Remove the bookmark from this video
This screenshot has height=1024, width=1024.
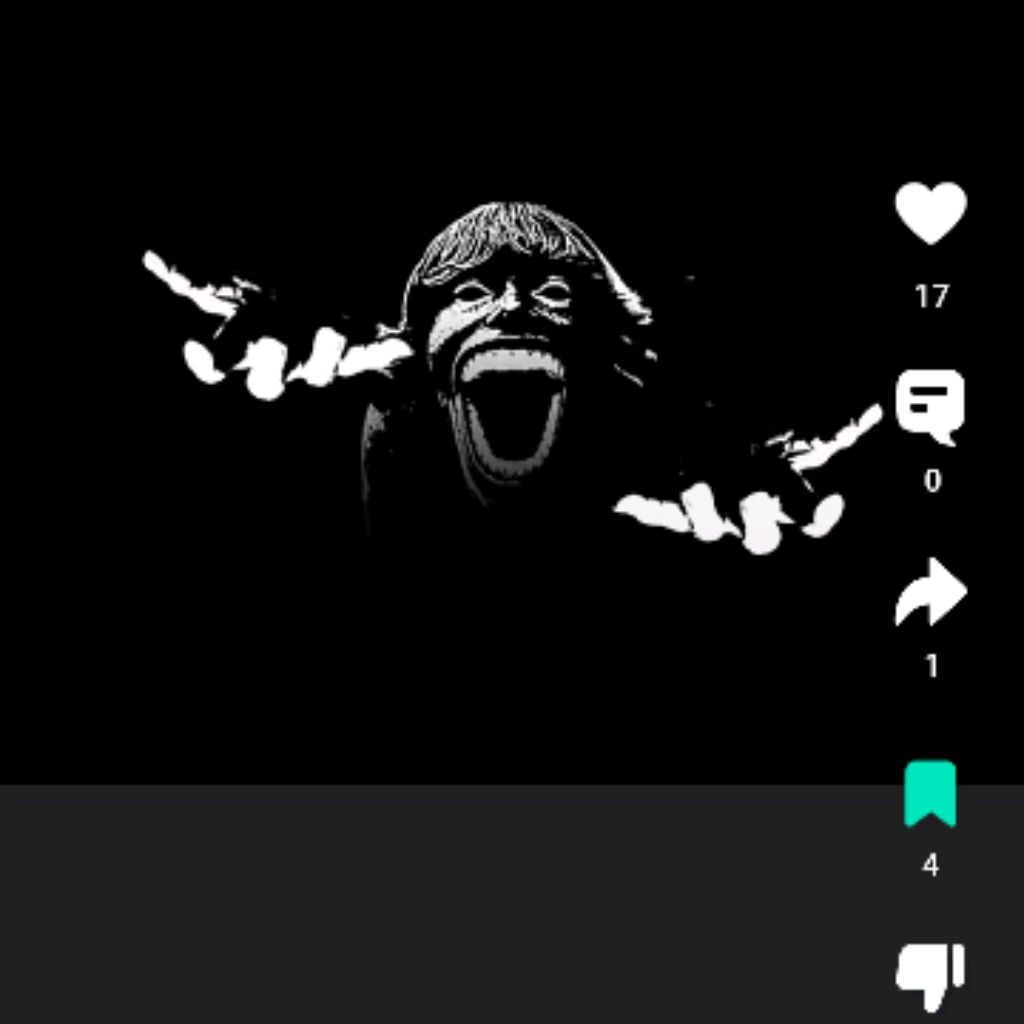(x=930, y=794)
